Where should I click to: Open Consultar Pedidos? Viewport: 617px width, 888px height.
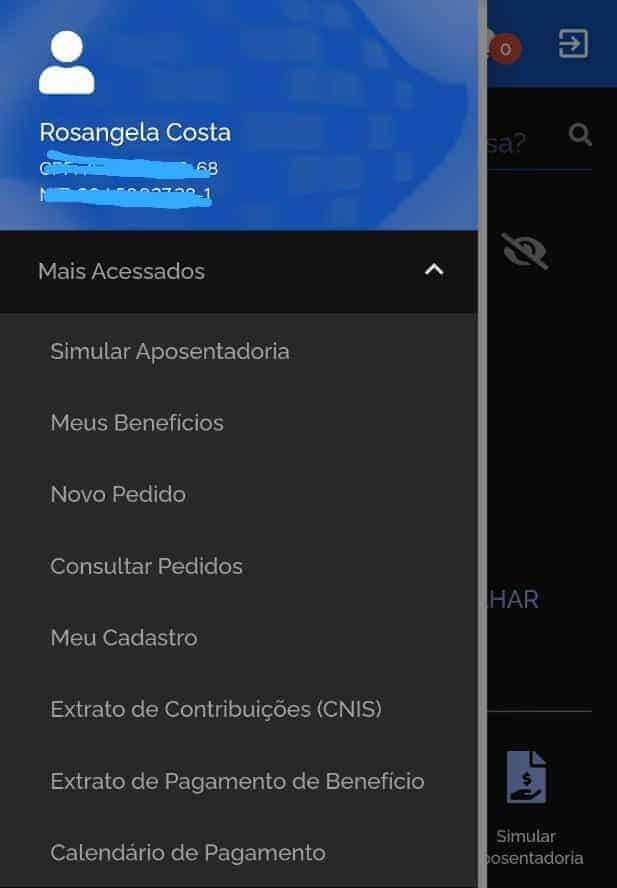pyautogui.click(x=146, y=567)
